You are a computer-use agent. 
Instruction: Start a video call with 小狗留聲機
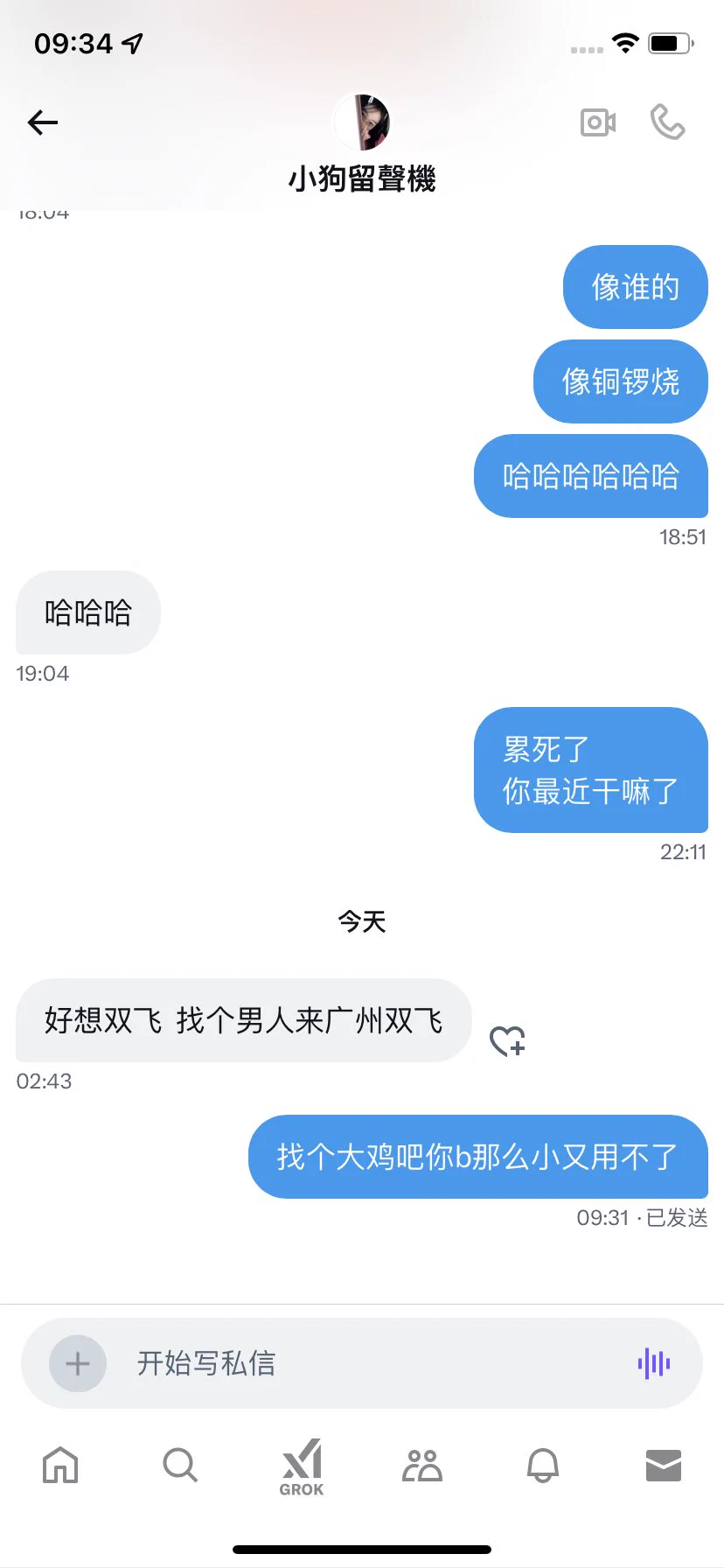coord(598,122)
